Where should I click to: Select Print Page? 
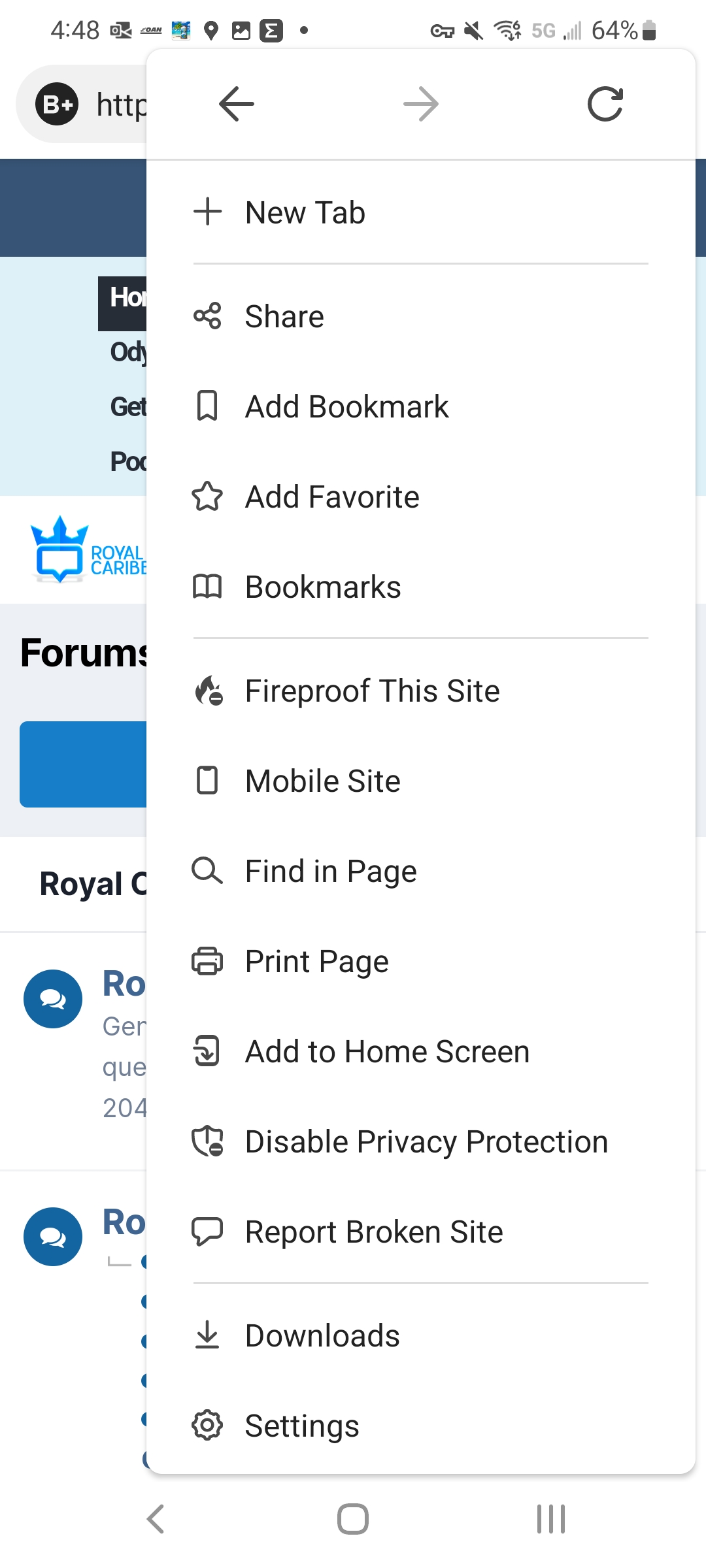click(x=421, y=961)
